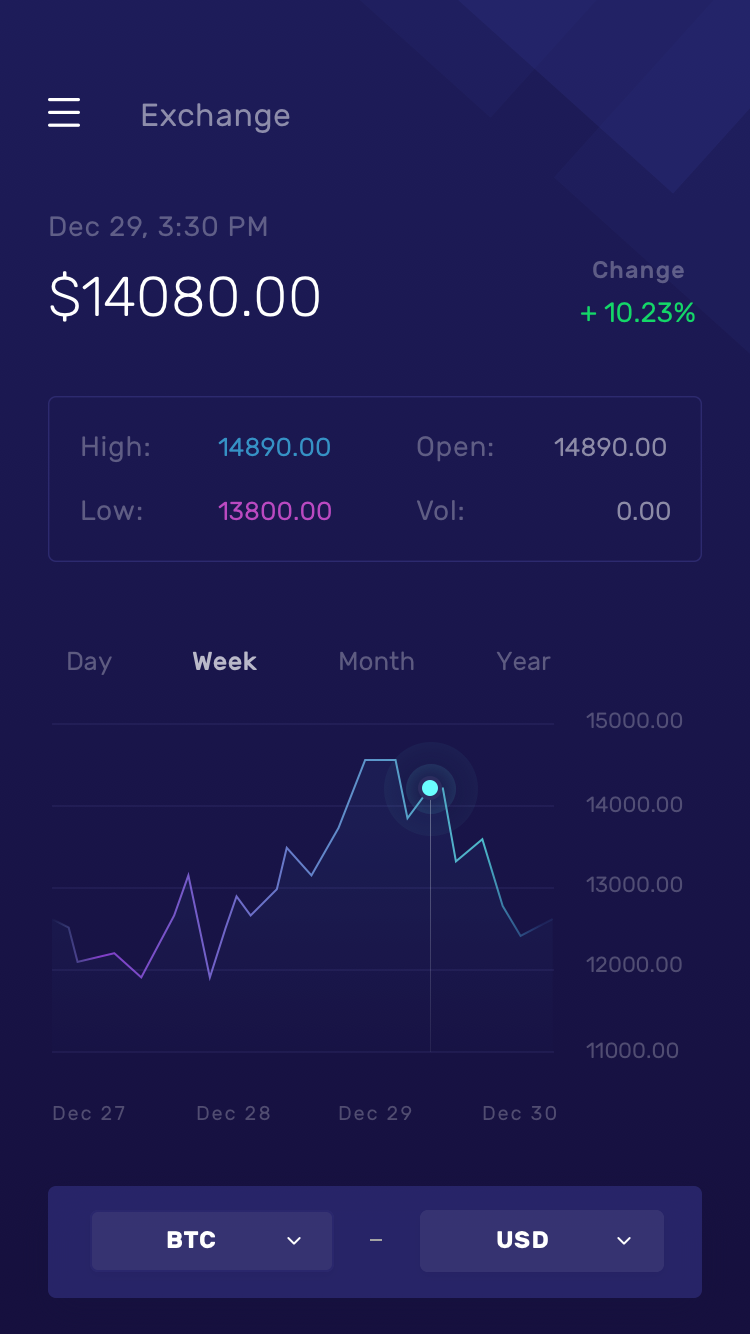Tap the highlighted chart data point
Viewport: 750px width, 1334px height.
pyautogui.click(x=430, y=788)
